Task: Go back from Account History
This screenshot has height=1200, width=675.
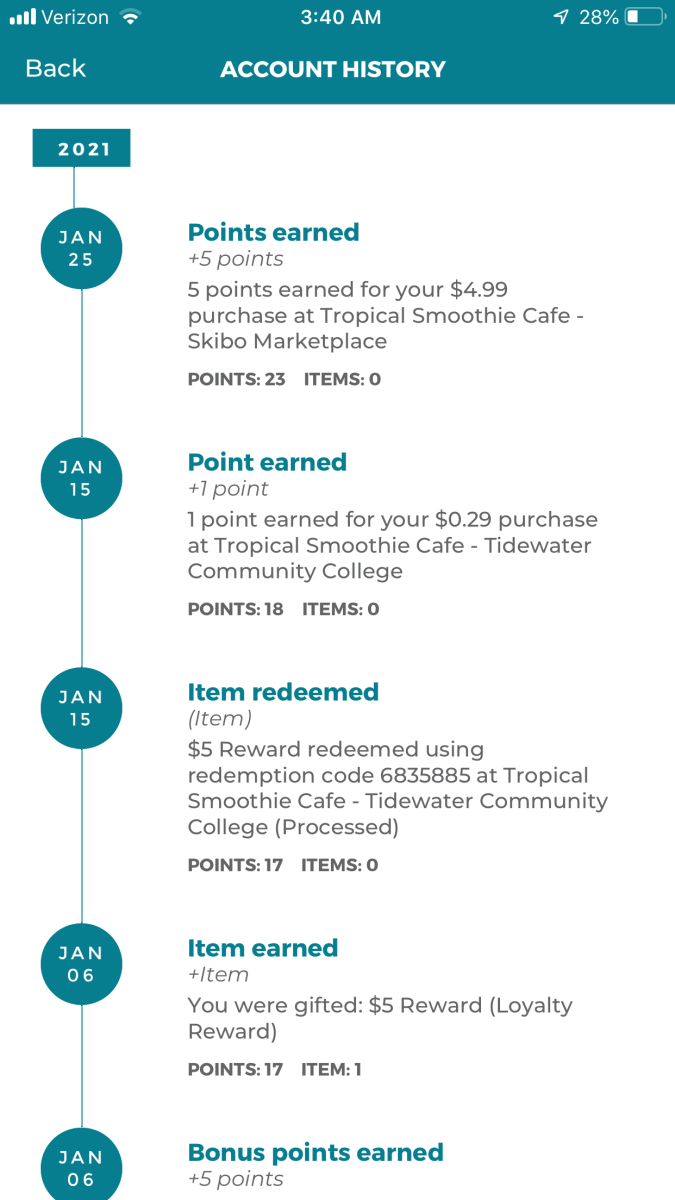Action: 55,69
